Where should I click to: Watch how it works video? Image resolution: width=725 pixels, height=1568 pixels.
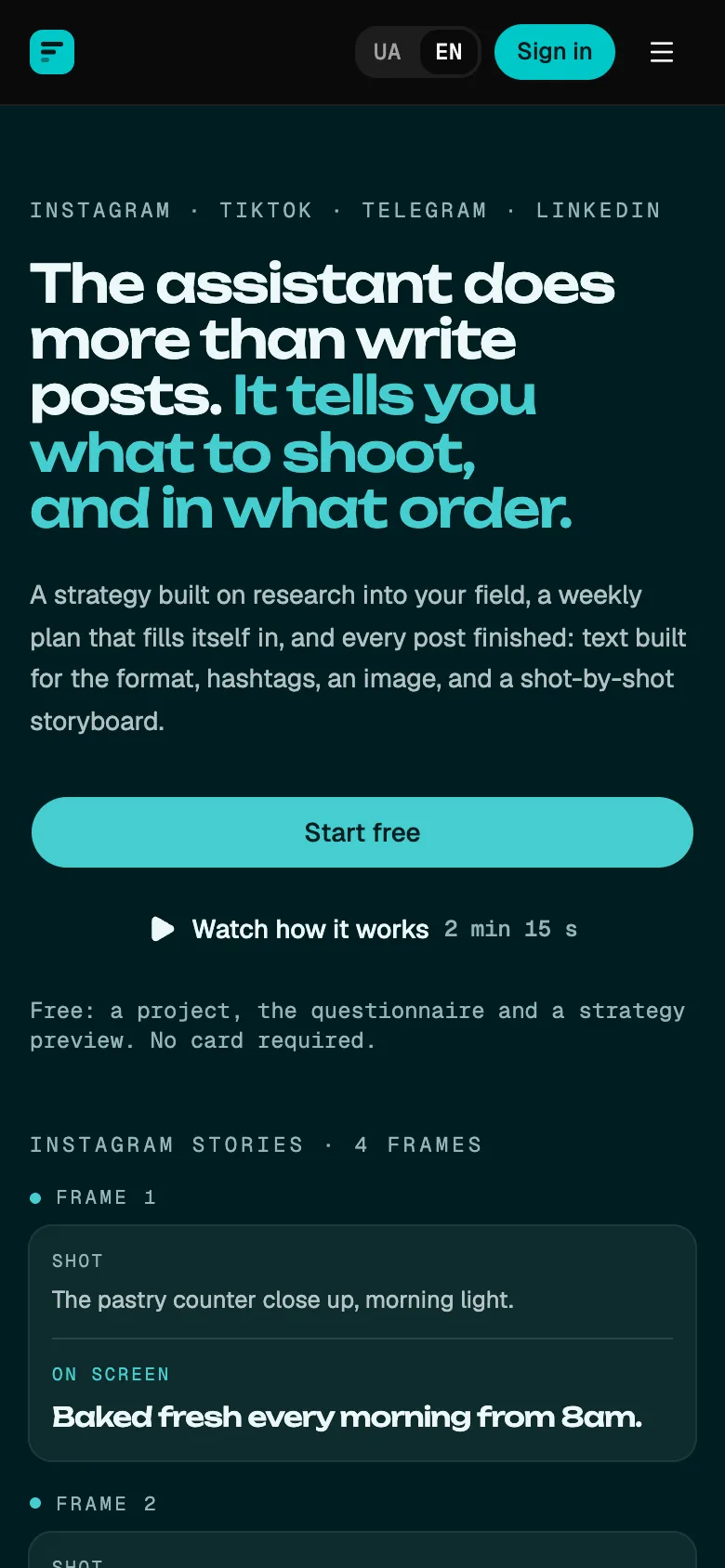[363, 929]
